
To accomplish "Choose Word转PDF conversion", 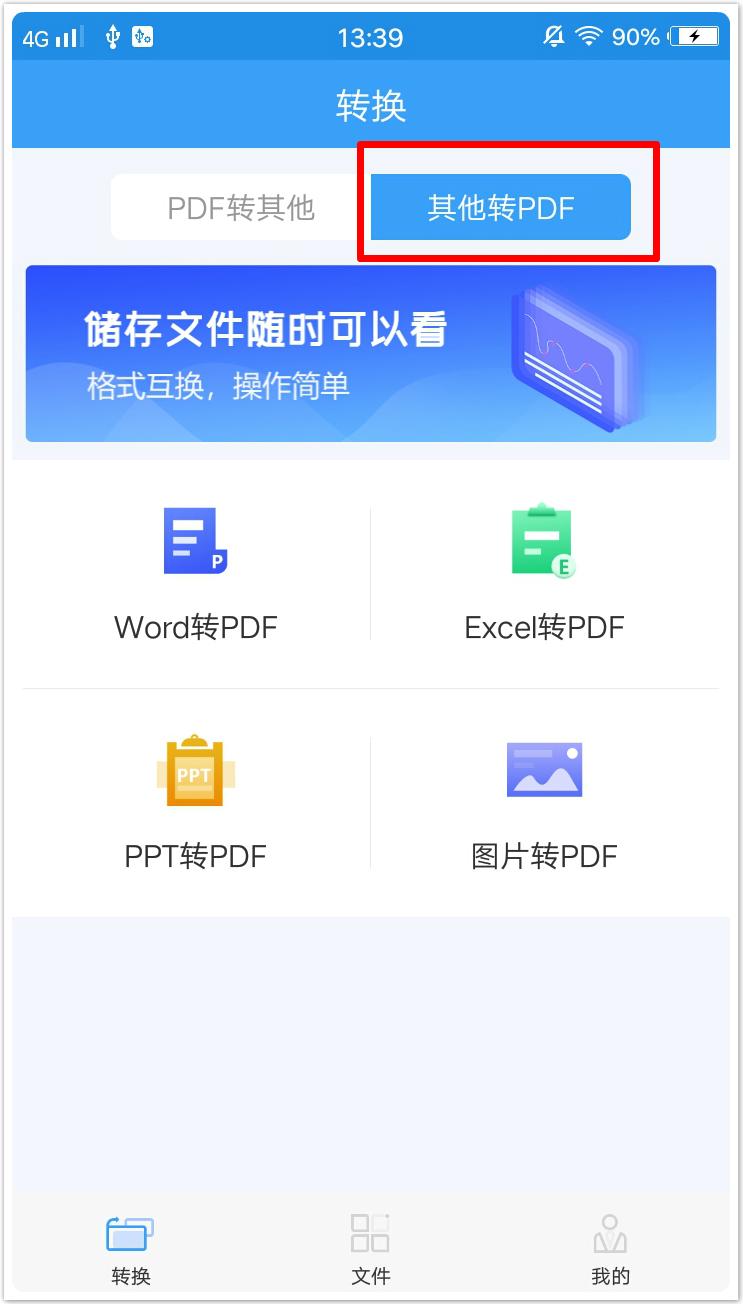I will click(196, 575).
